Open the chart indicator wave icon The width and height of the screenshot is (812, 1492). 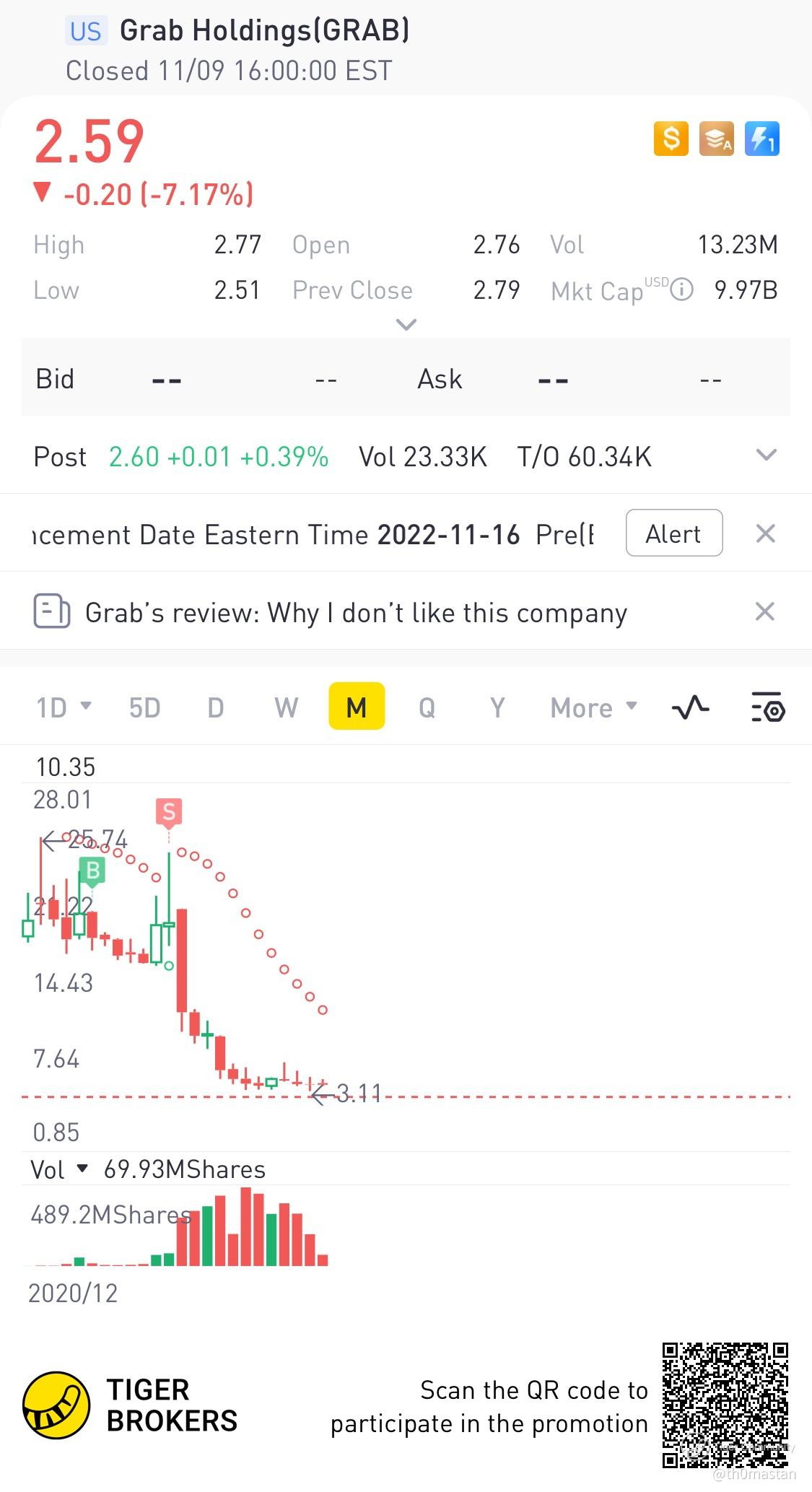[x=690, y=707]
